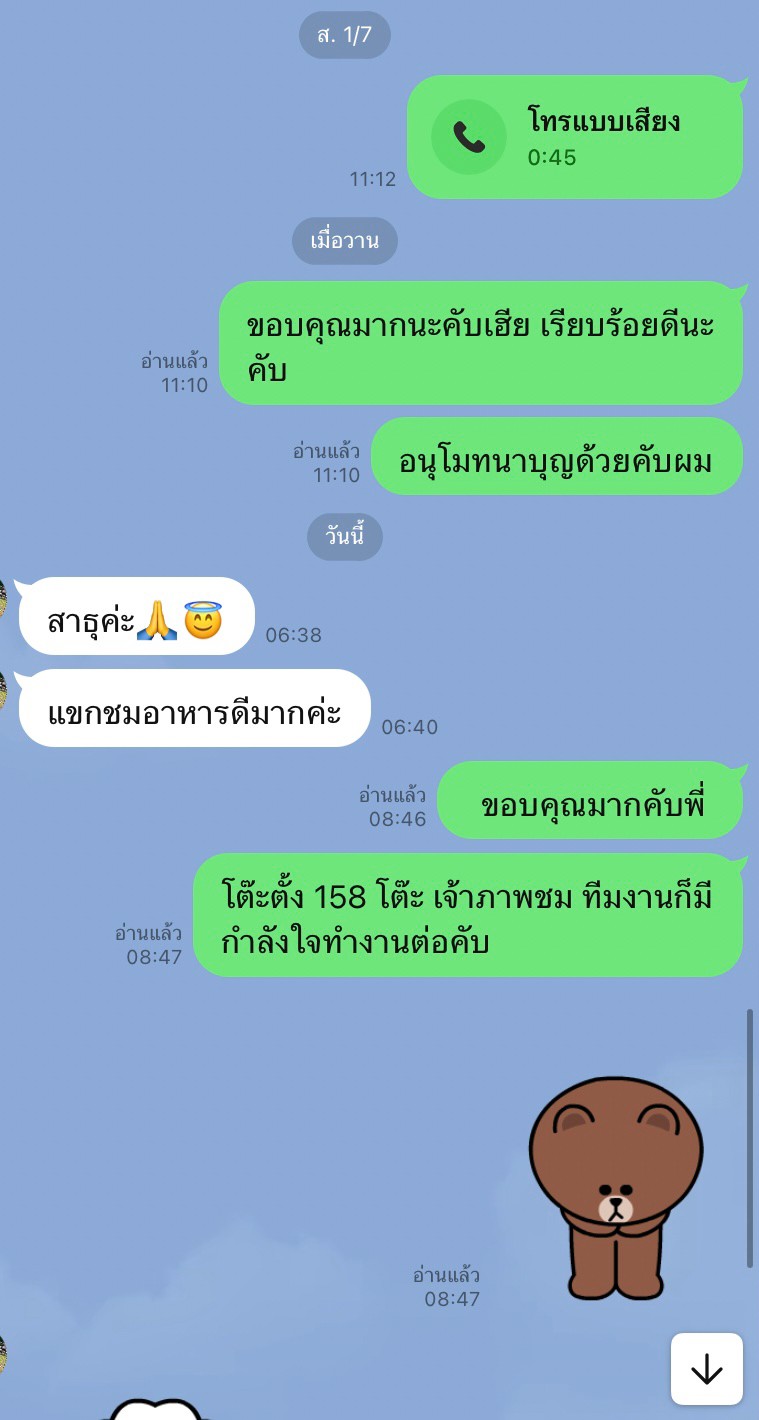Open the brown bear sticker
759x1420 pixels.
(615, 1185)
